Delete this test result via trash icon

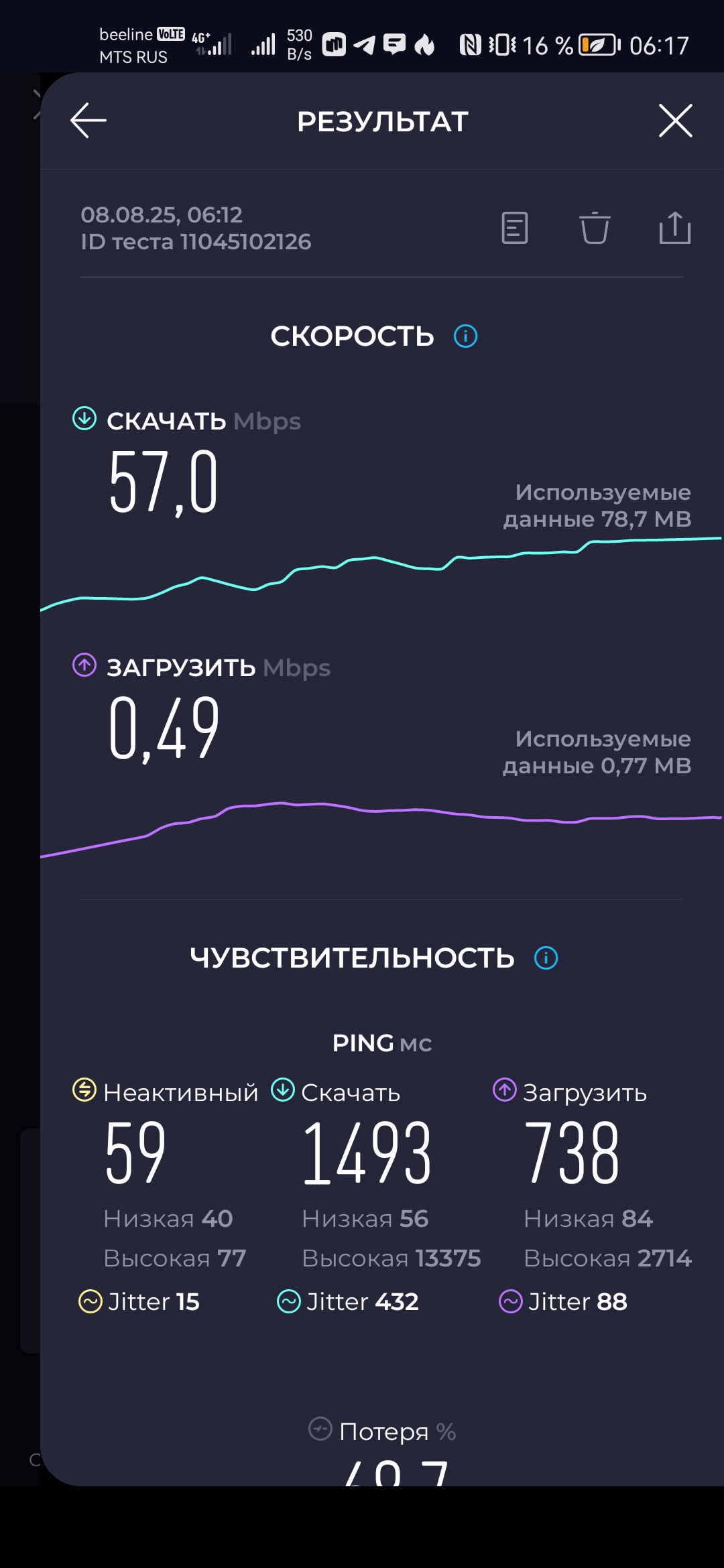click(595, 228)
